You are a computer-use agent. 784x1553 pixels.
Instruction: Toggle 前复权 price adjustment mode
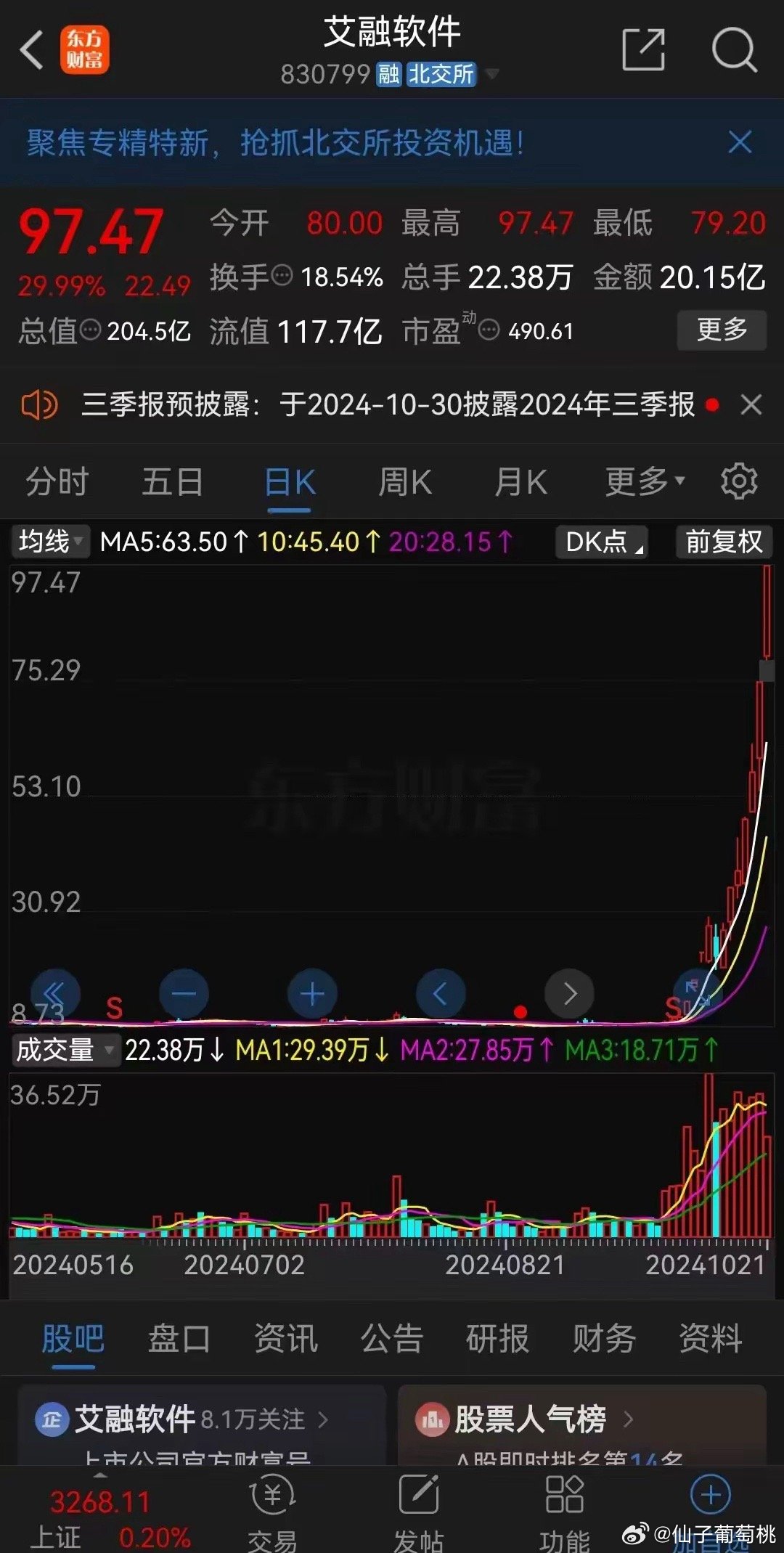pyautogui.click(x=722, y=542)
